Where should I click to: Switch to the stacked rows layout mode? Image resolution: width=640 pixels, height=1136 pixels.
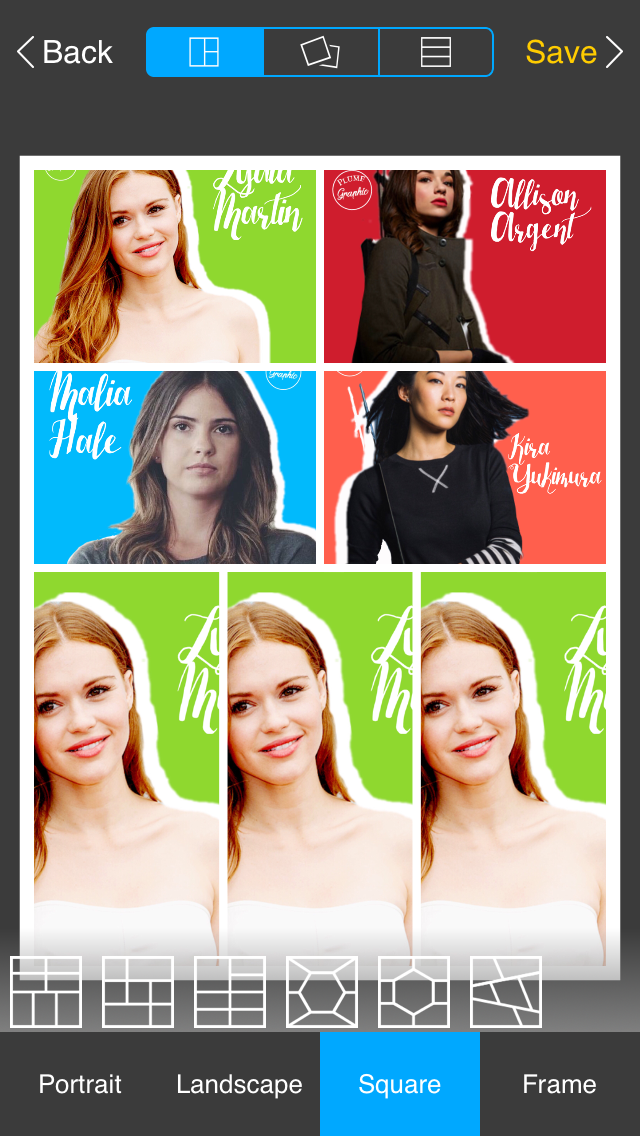coord(436,52)
